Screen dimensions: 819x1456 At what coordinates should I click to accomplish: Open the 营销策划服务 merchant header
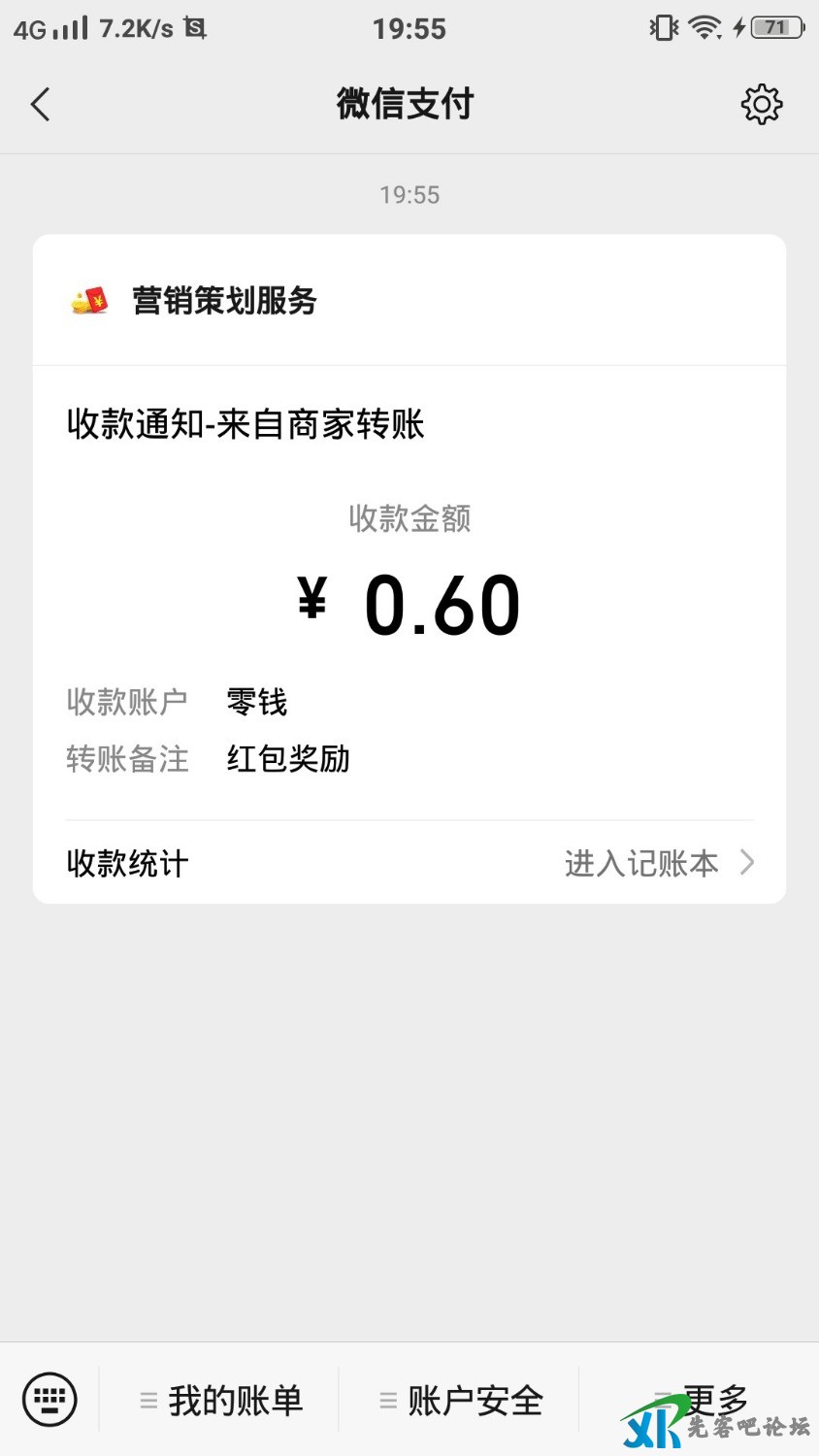[x=225, y=301]
